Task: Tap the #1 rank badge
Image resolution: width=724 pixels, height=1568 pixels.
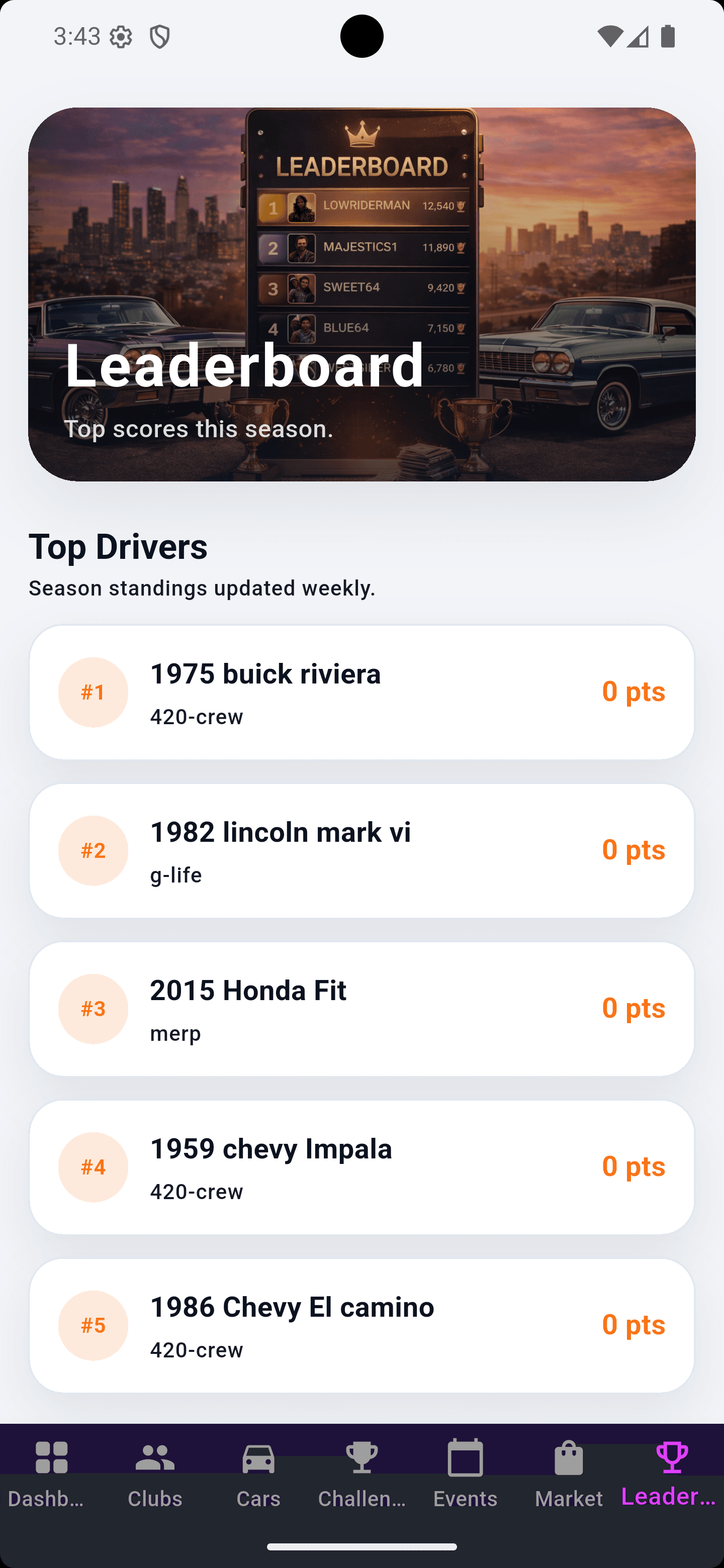Action: pyautogui.click(x=93, y=692)
